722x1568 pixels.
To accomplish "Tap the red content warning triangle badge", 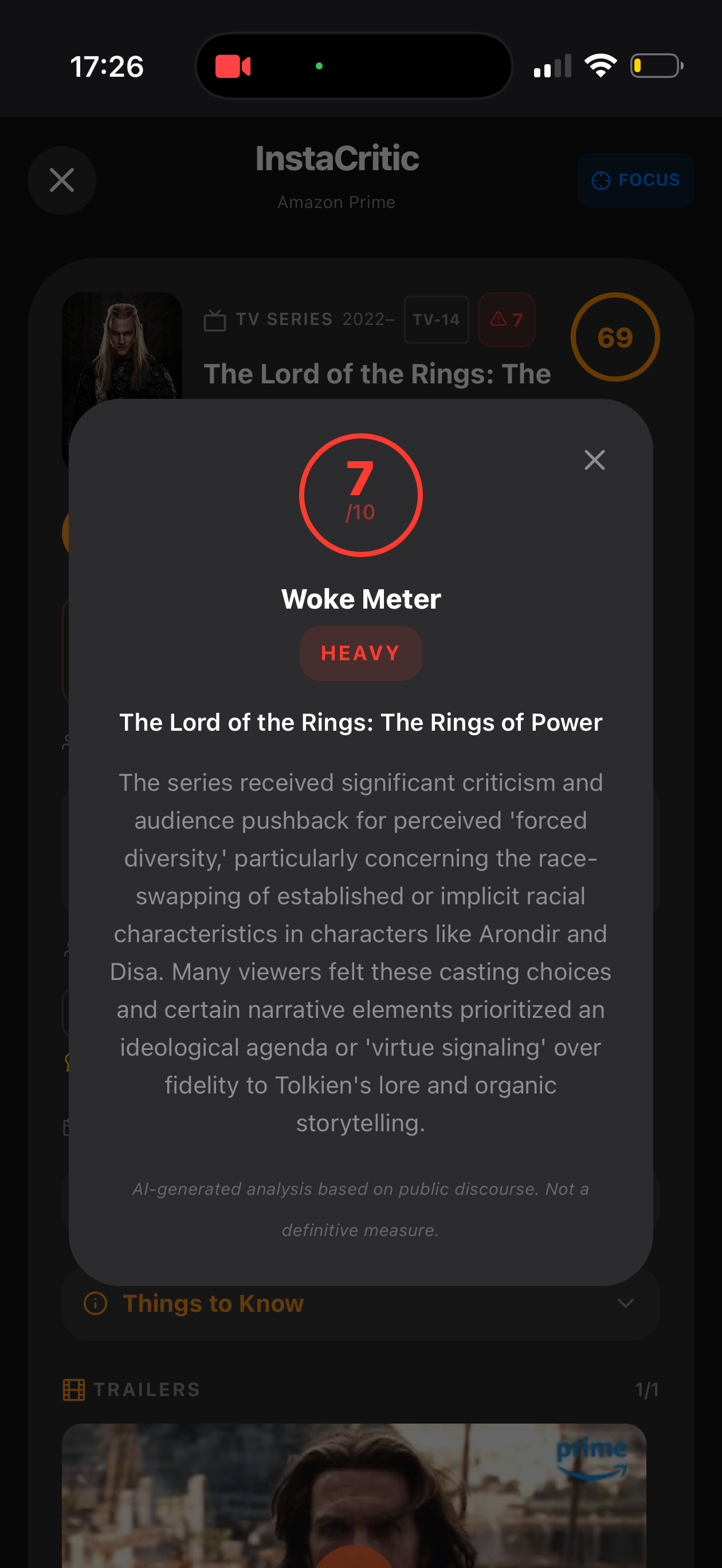I will coord(507,320).
